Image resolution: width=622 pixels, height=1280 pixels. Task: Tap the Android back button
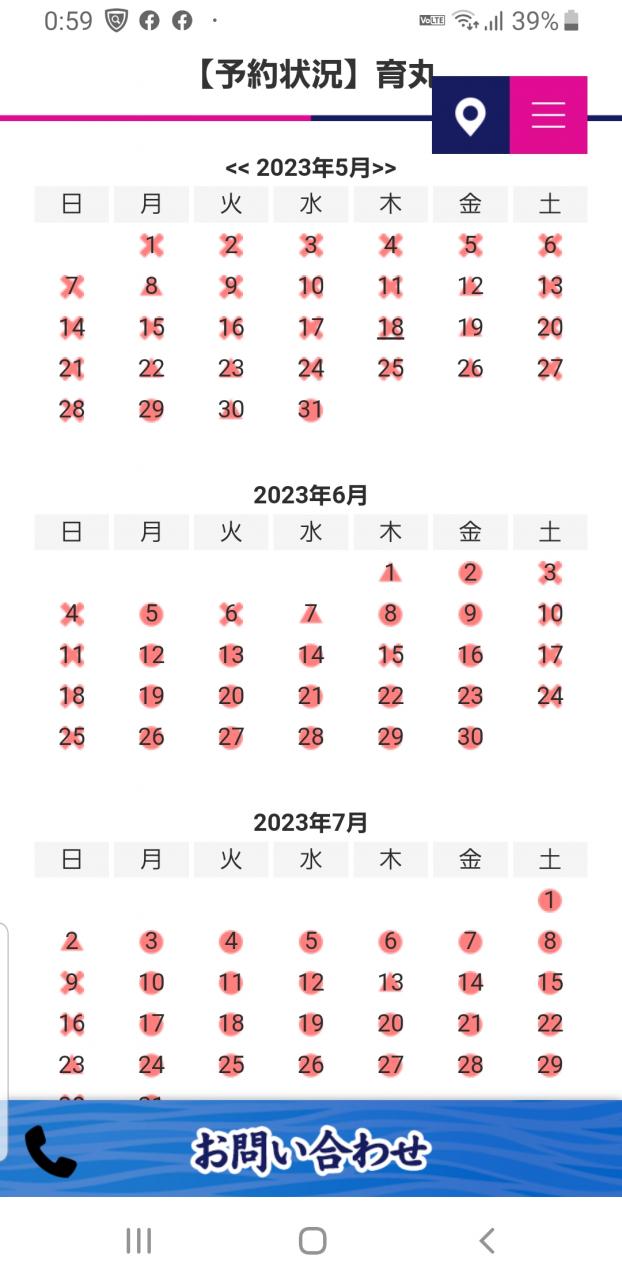(x=487, y=1241)
